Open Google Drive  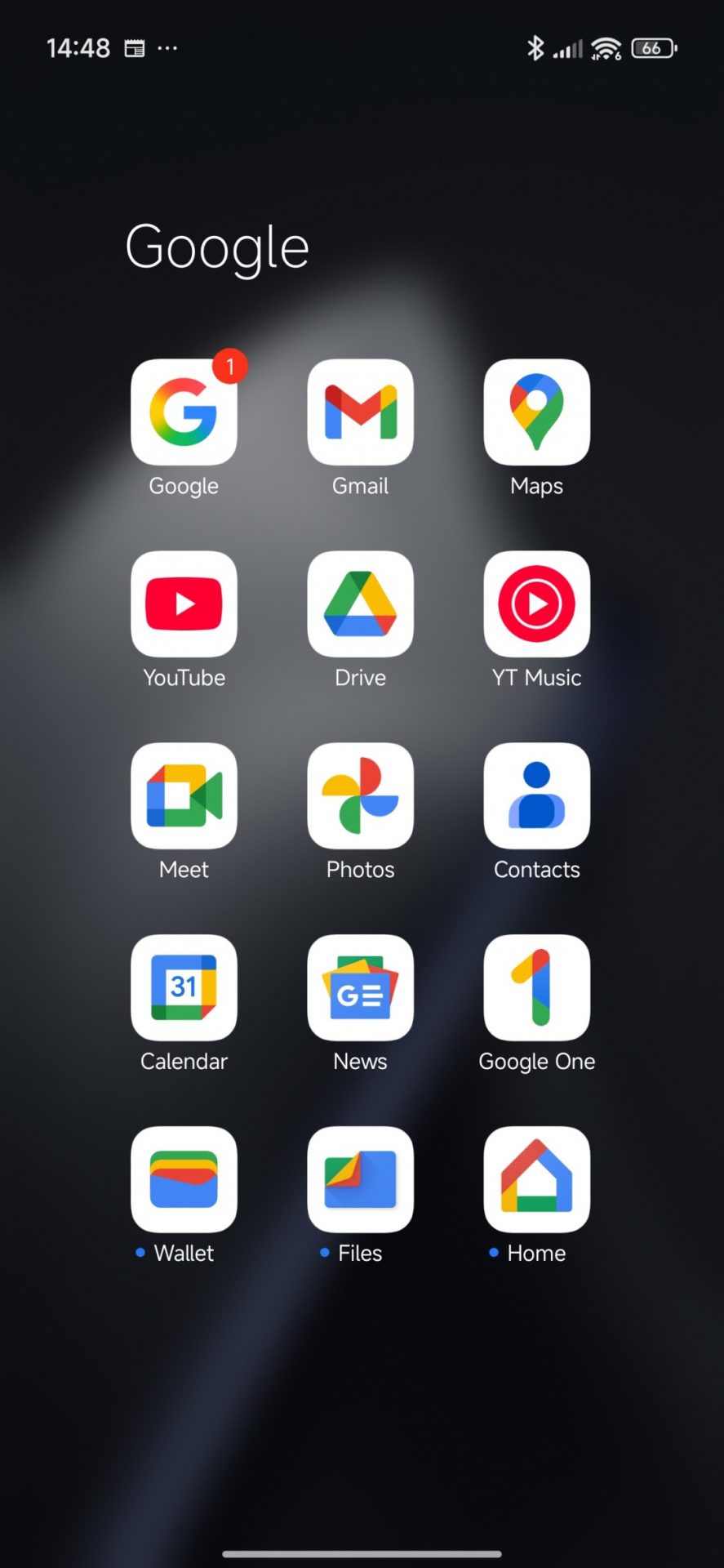360,604
